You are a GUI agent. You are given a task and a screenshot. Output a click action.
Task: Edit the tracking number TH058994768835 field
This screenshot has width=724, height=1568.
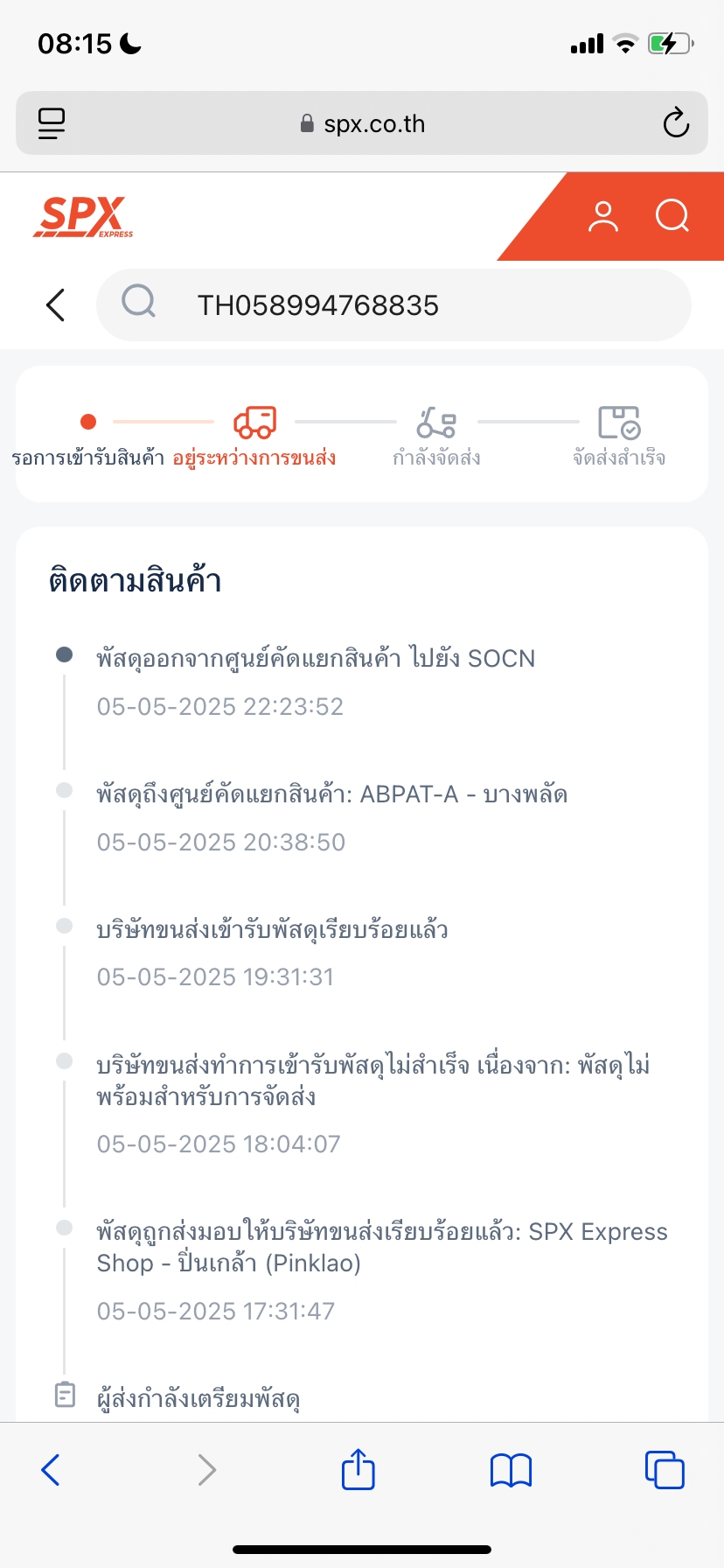[393, 304]
